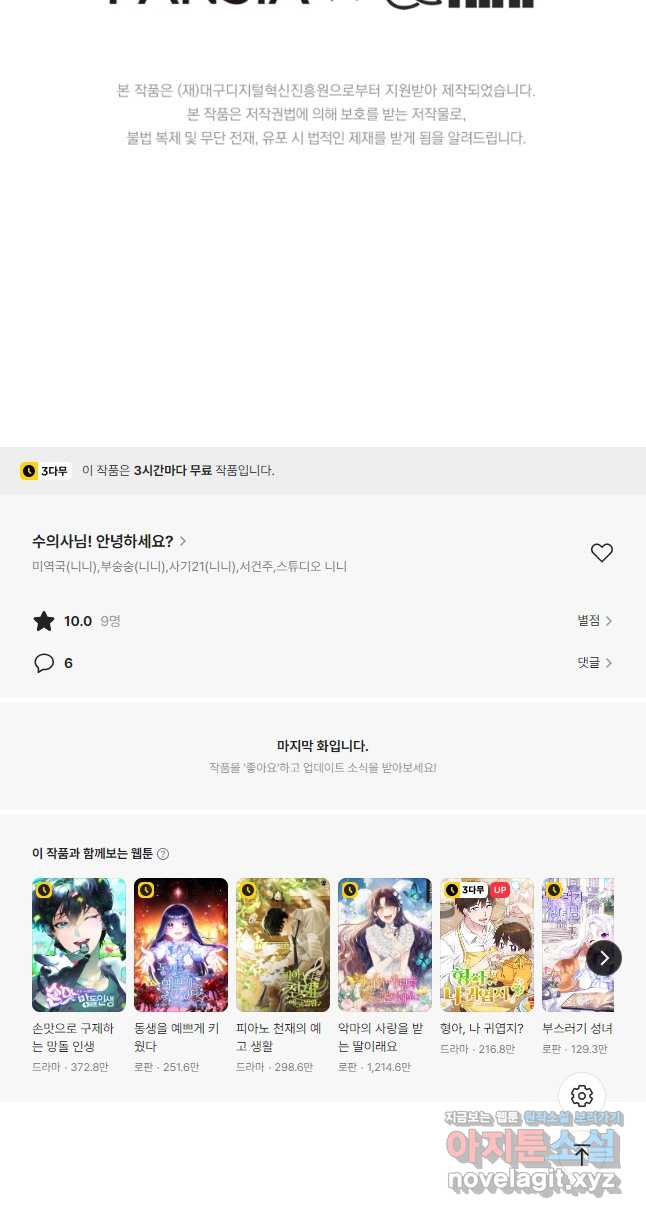The width and height of the screenshot is (646, 1218).
Task: Show next recommended webtoons with the arrow
Action: (604, 958)
